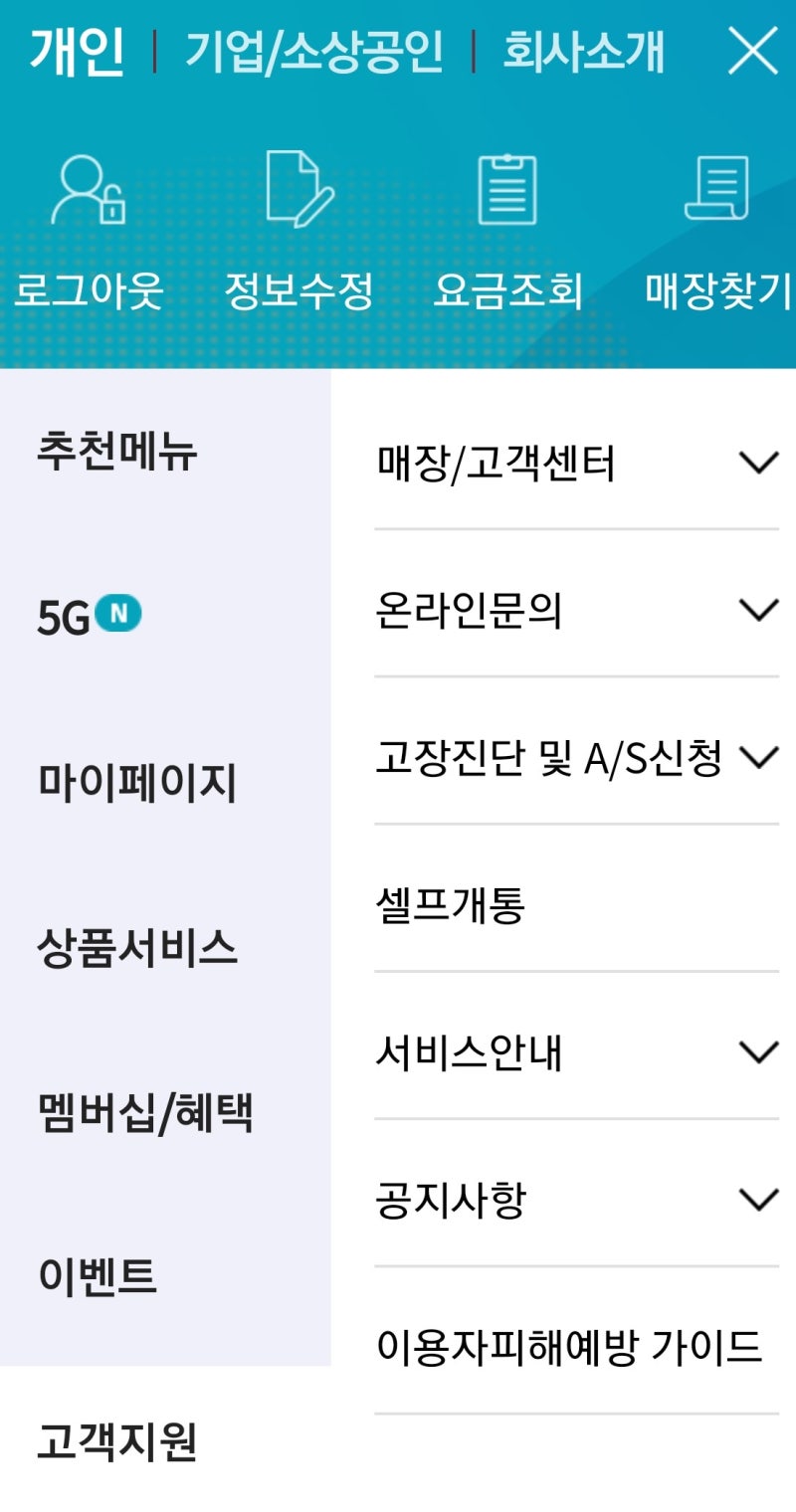Expand 고장진단 및 A/S신청 submenu
This screenshot has height=1512, width=796.
(576, 758)
